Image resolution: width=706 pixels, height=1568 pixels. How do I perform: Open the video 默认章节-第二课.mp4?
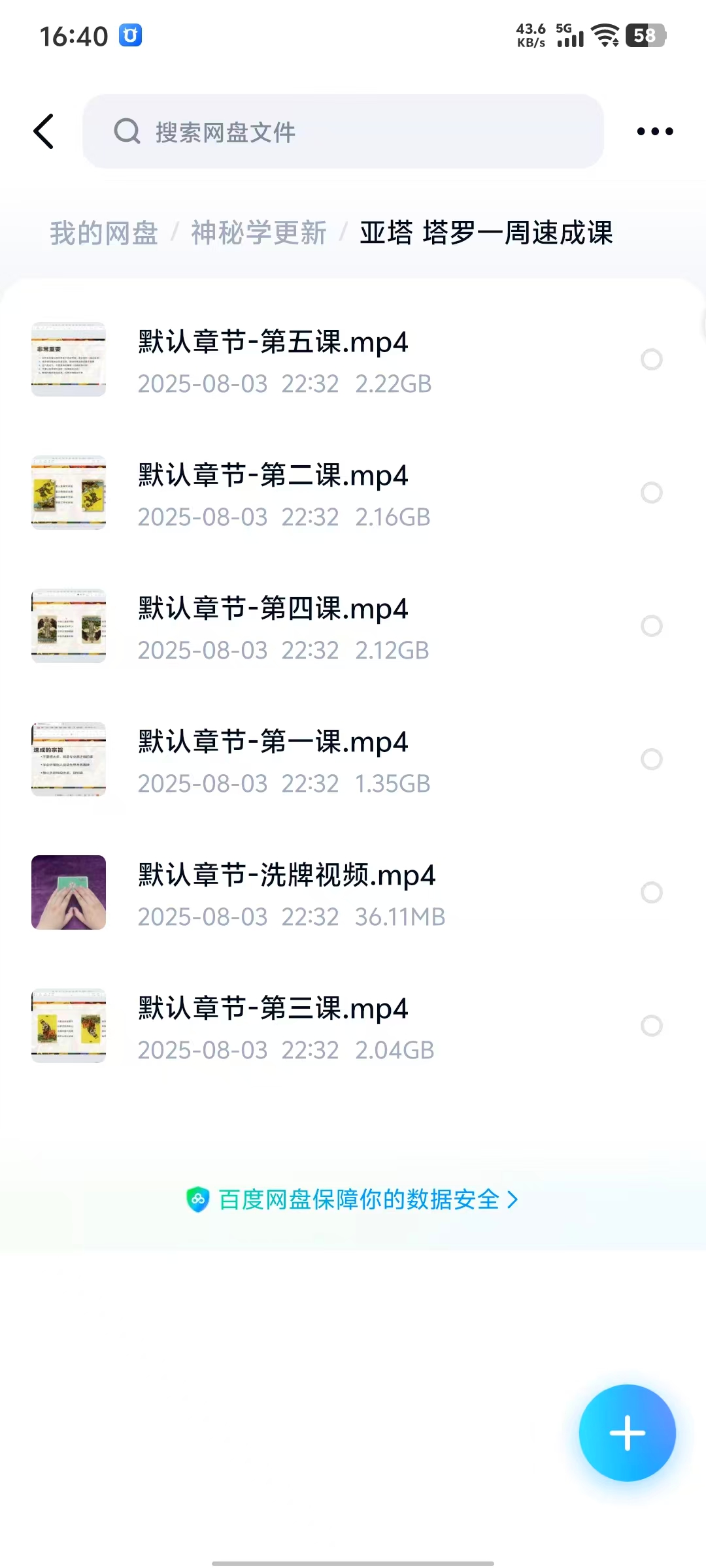coord(273,493)
